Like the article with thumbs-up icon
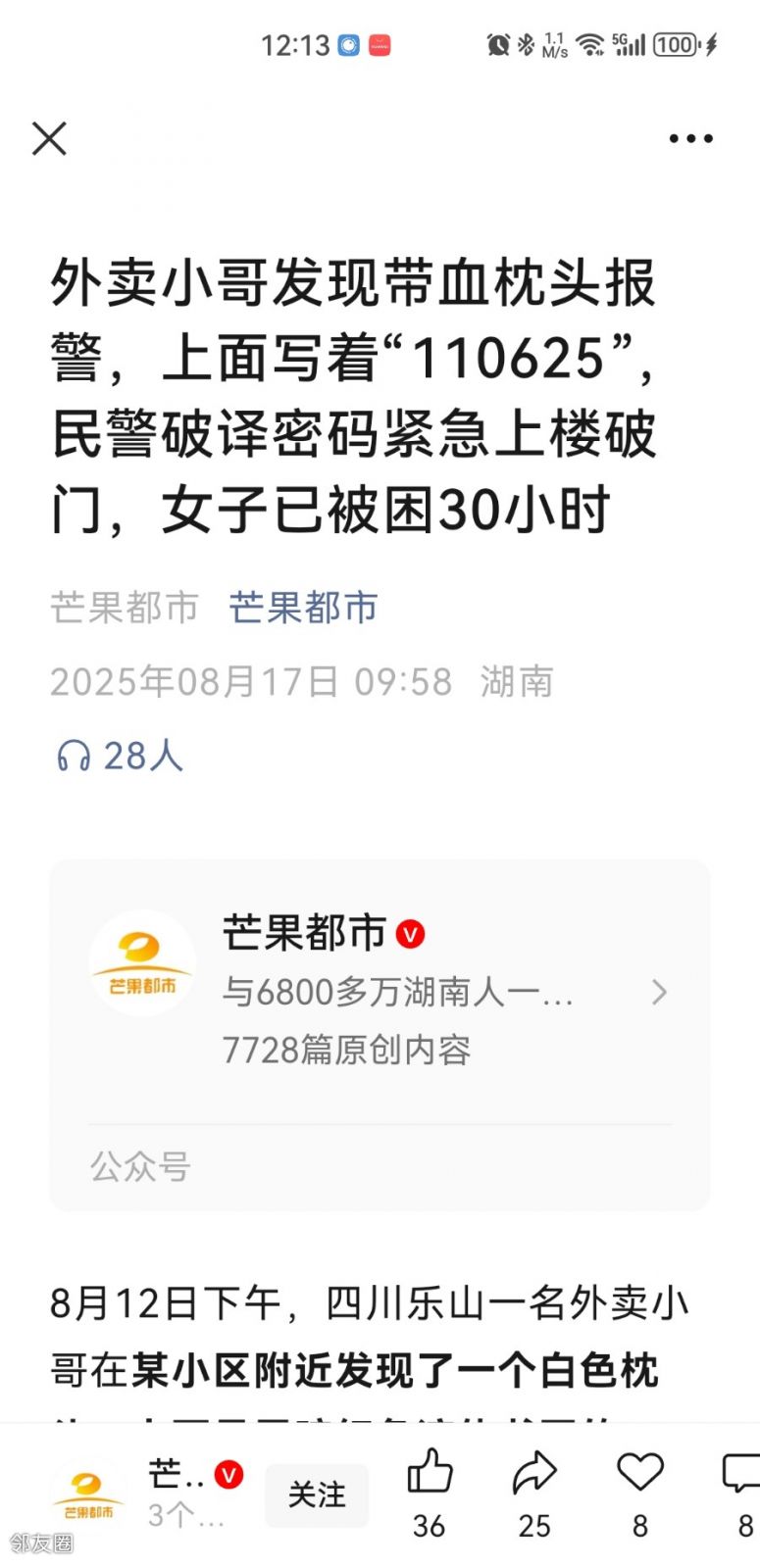760x1568 pixels. 430,1473
